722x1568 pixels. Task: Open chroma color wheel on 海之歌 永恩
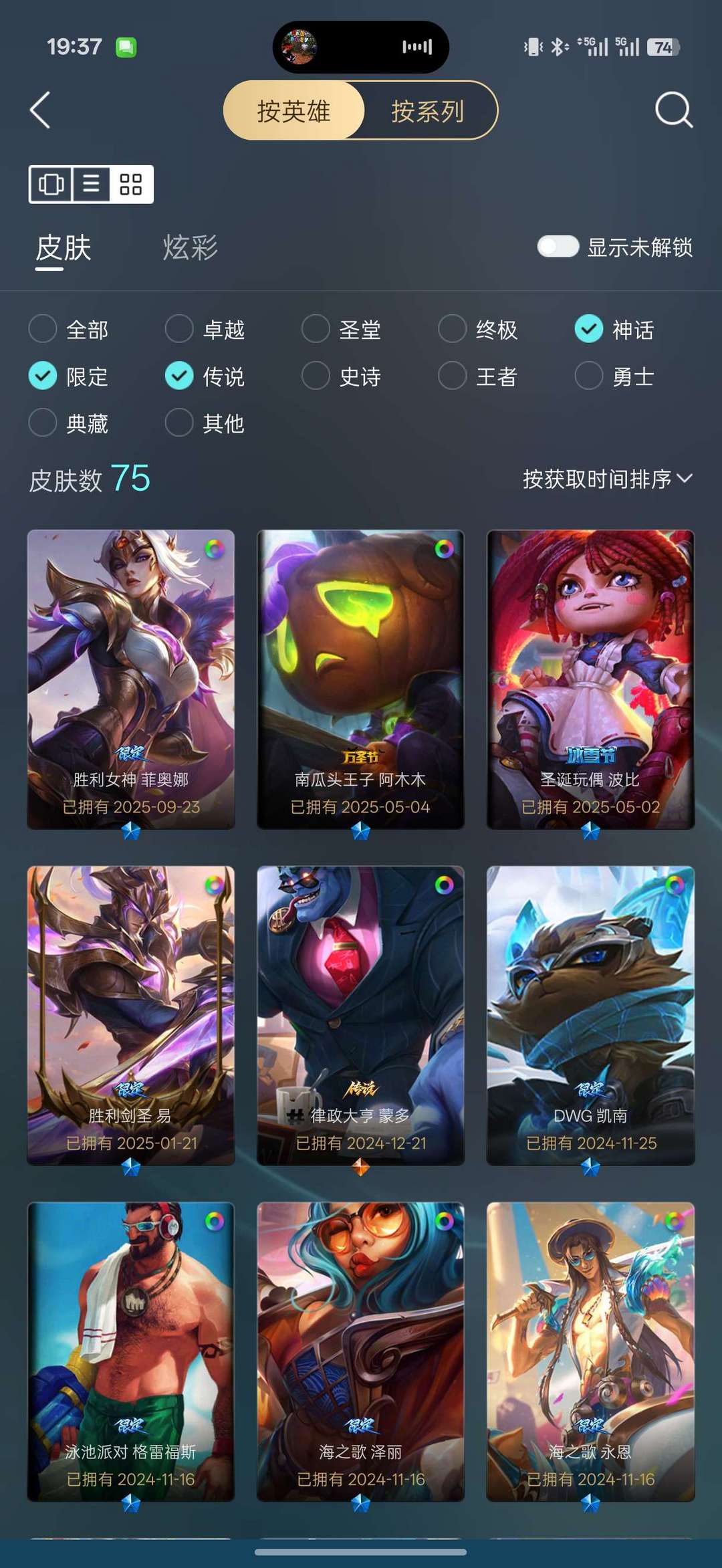coord(674,1223)
